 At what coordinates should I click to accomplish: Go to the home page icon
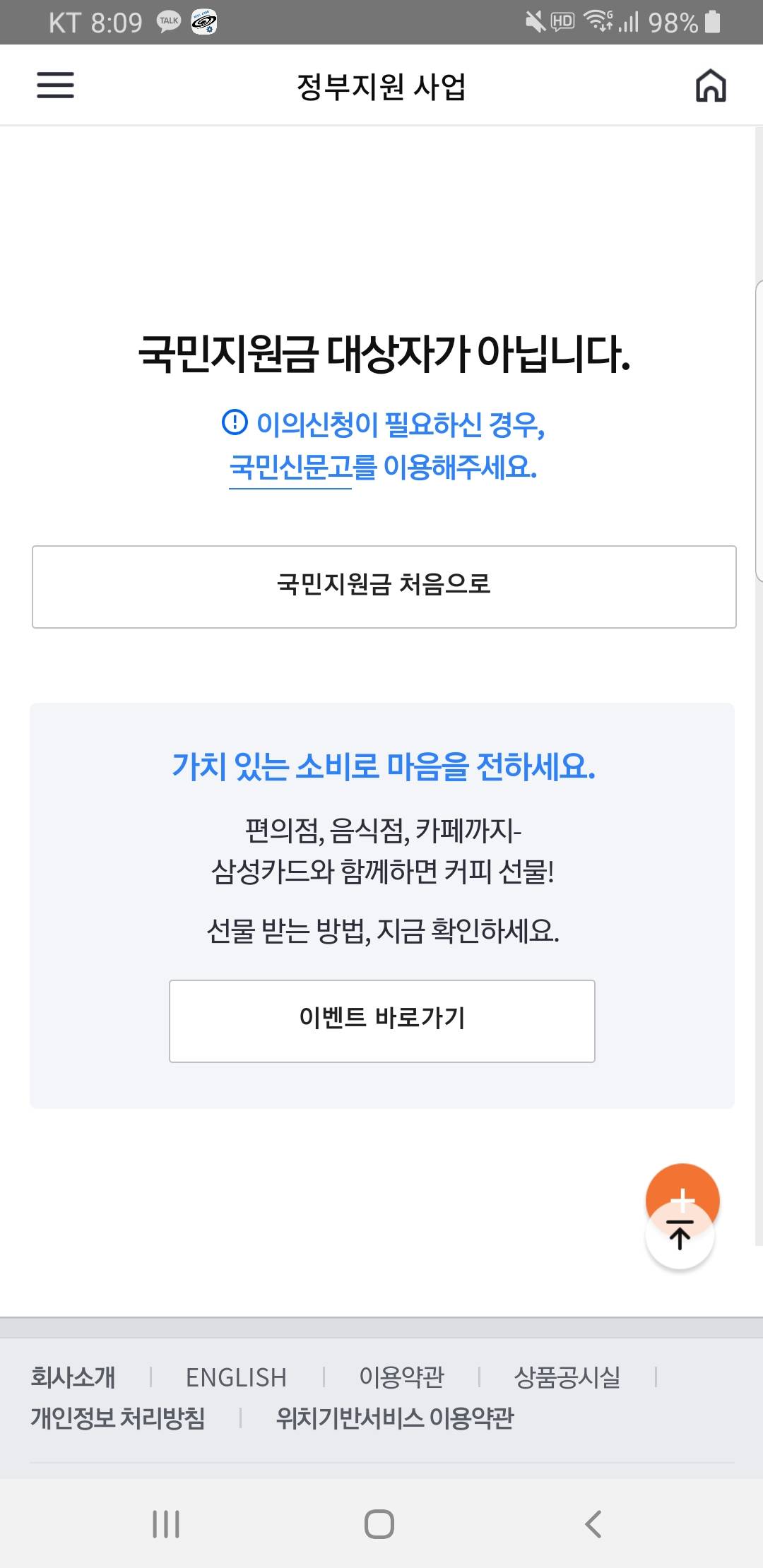click(x=711, y=86)
